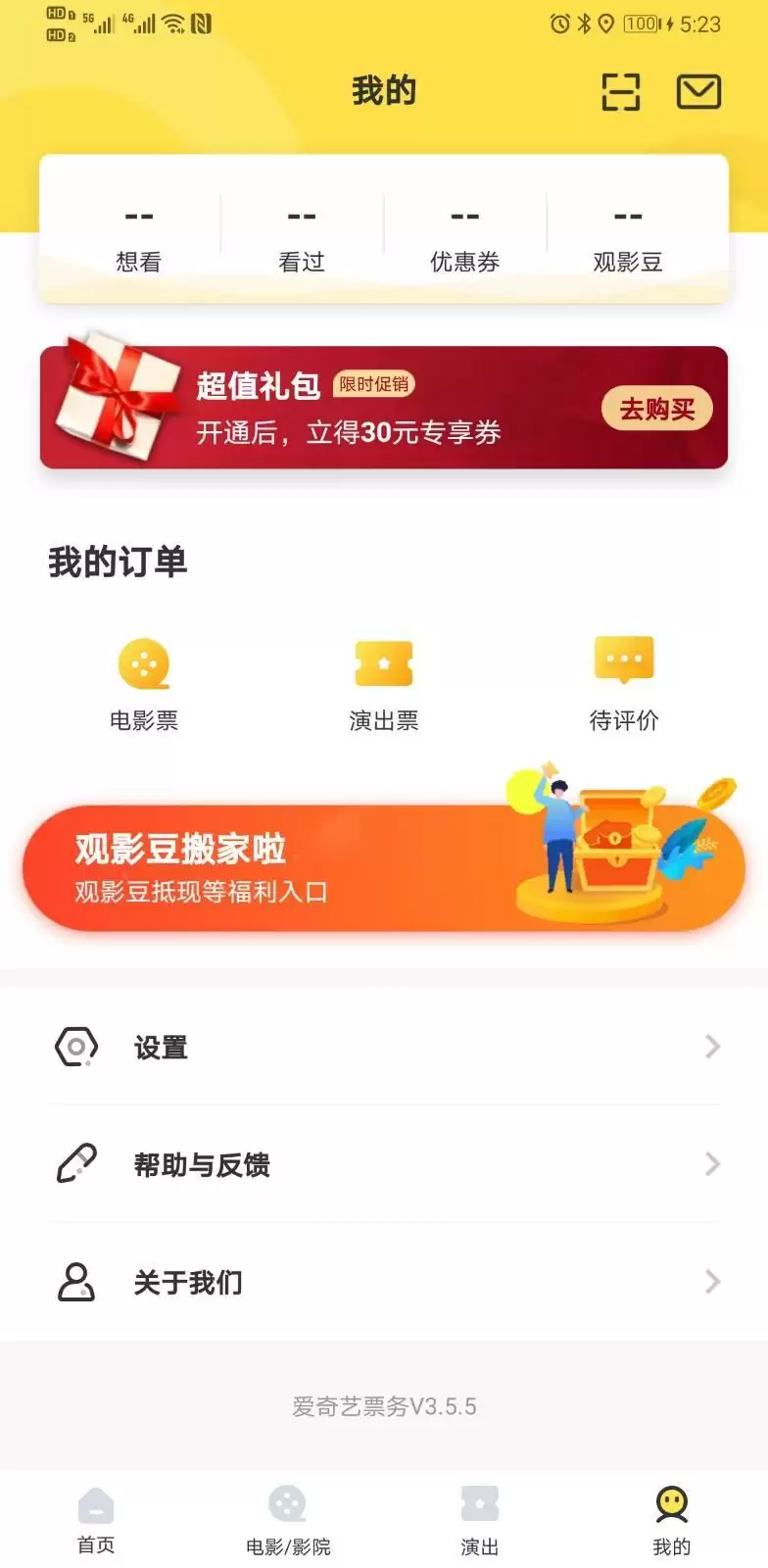Expand the 帮助与反馈 row chevron
The width and height of the screenshot is (768, 1568).
pyautogui.click(x=713, y=1164)
